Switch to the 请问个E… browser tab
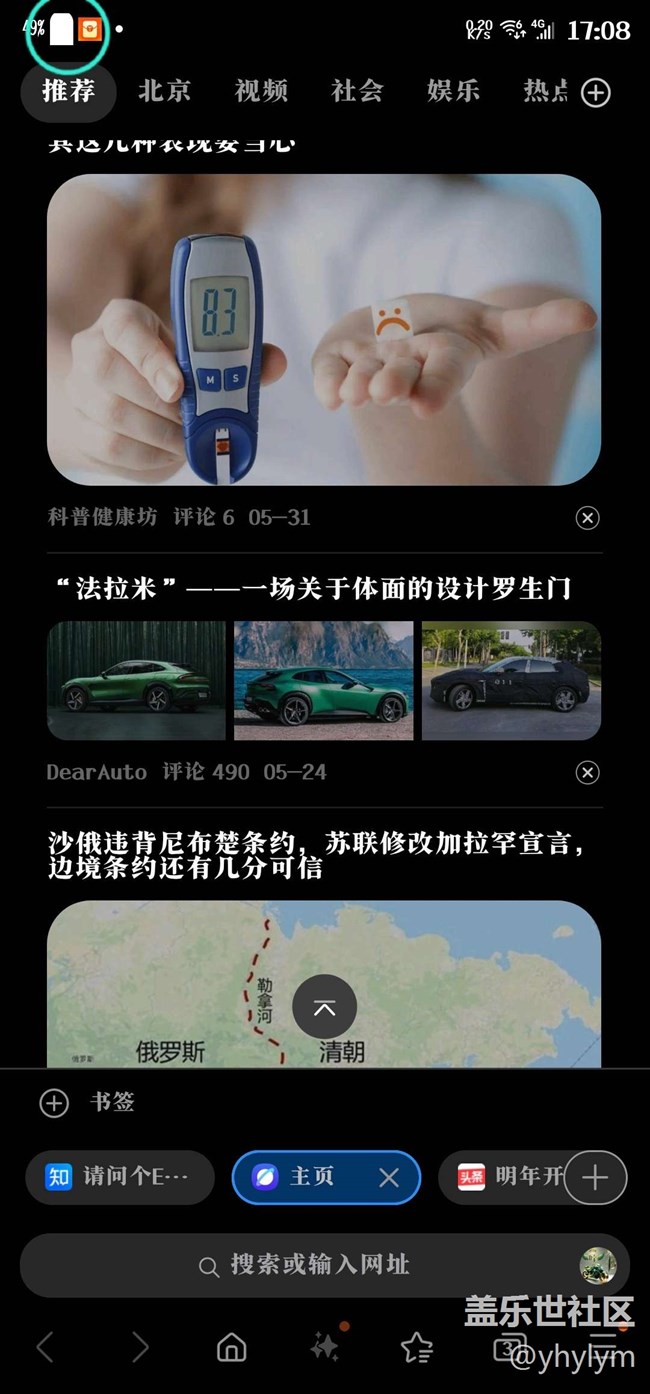Image resolution: width=650 pixels, height=1394 pixels. [x=120, y=1177]
